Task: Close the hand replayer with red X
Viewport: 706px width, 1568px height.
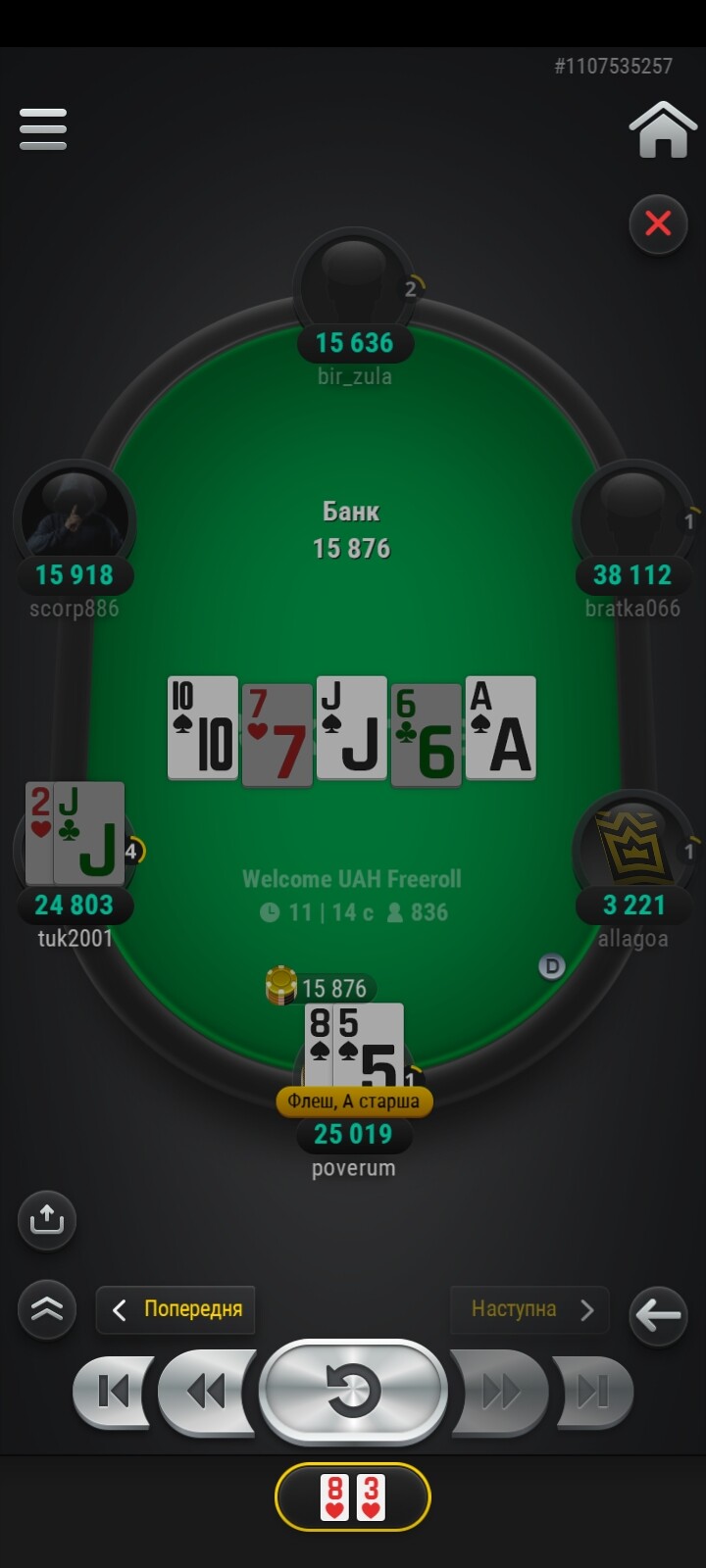Action: 658,224
